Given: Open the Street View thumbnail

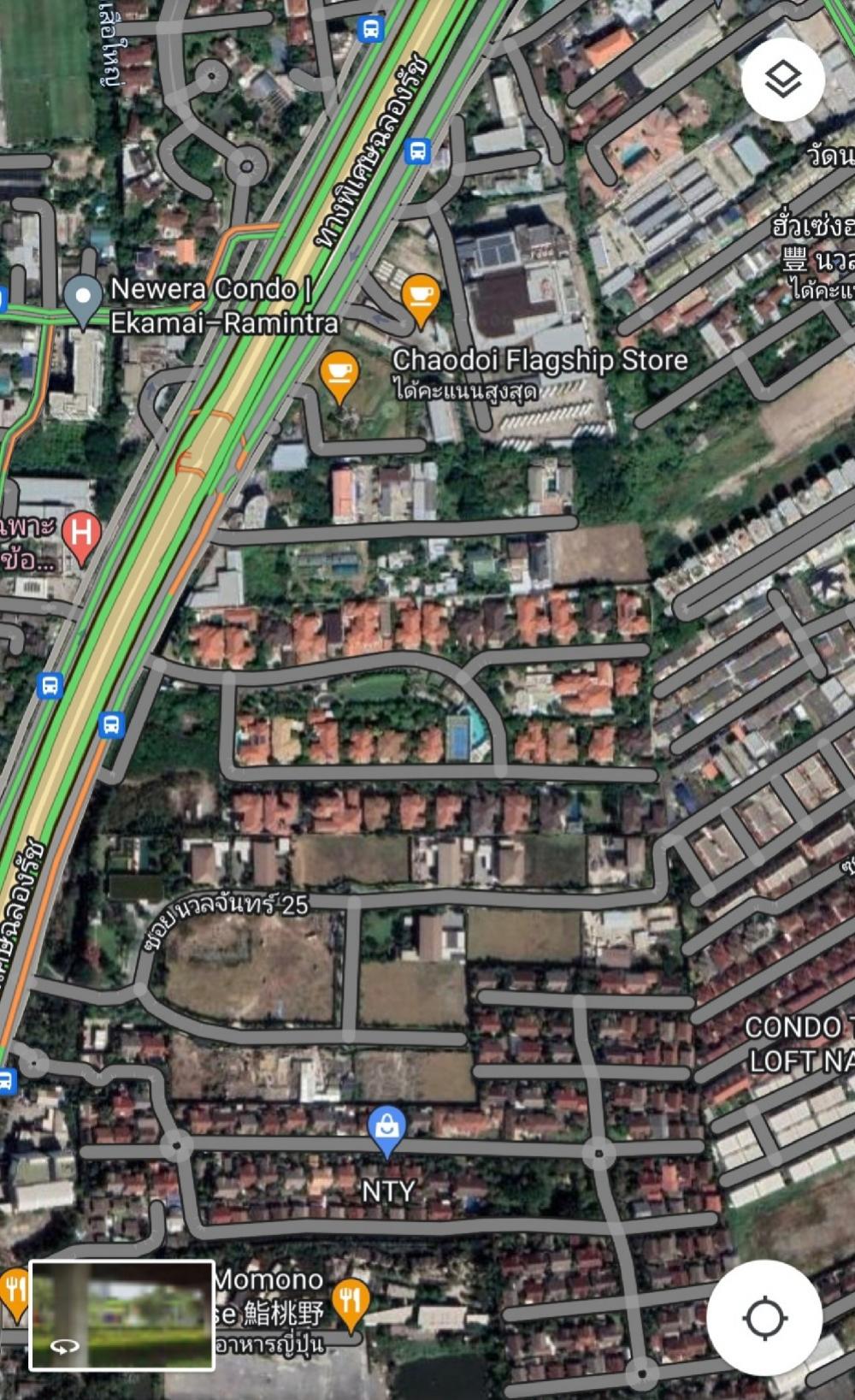Looking at the screenshot, I should 121,1314.
